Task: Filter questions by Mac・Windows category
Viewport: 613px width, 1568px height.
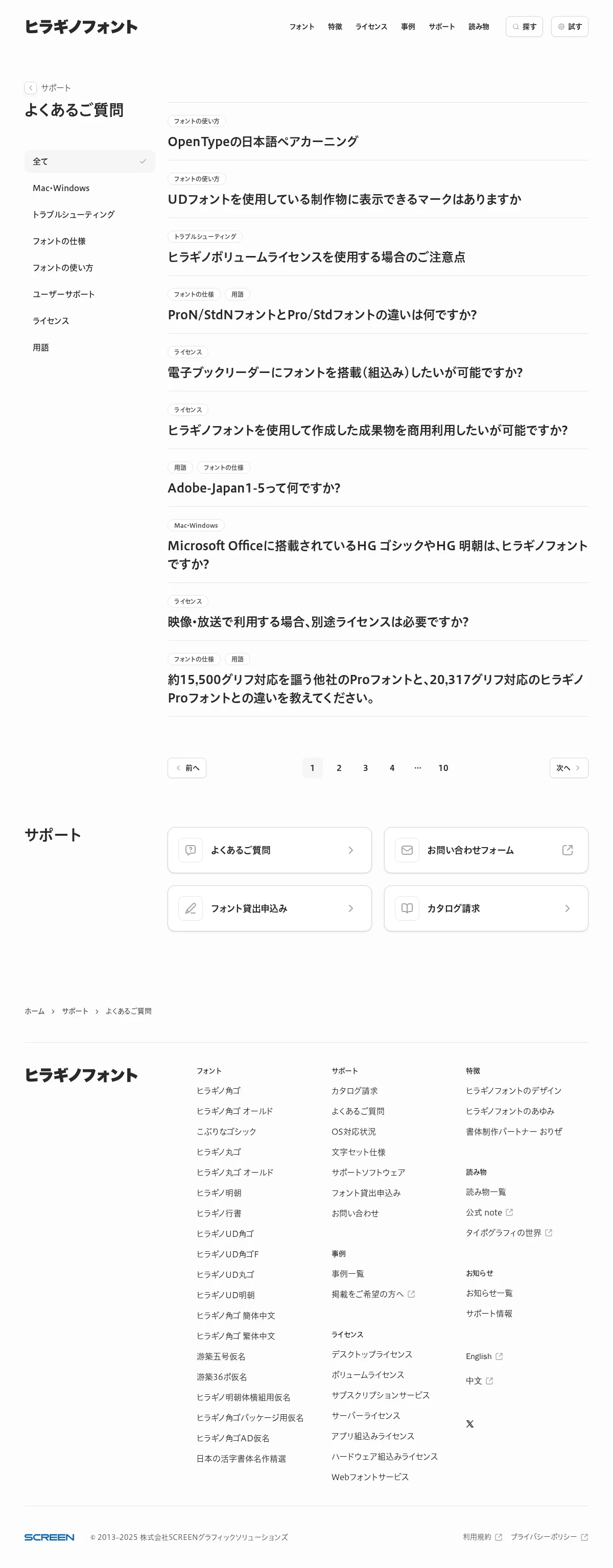Action: pos(61,188)
